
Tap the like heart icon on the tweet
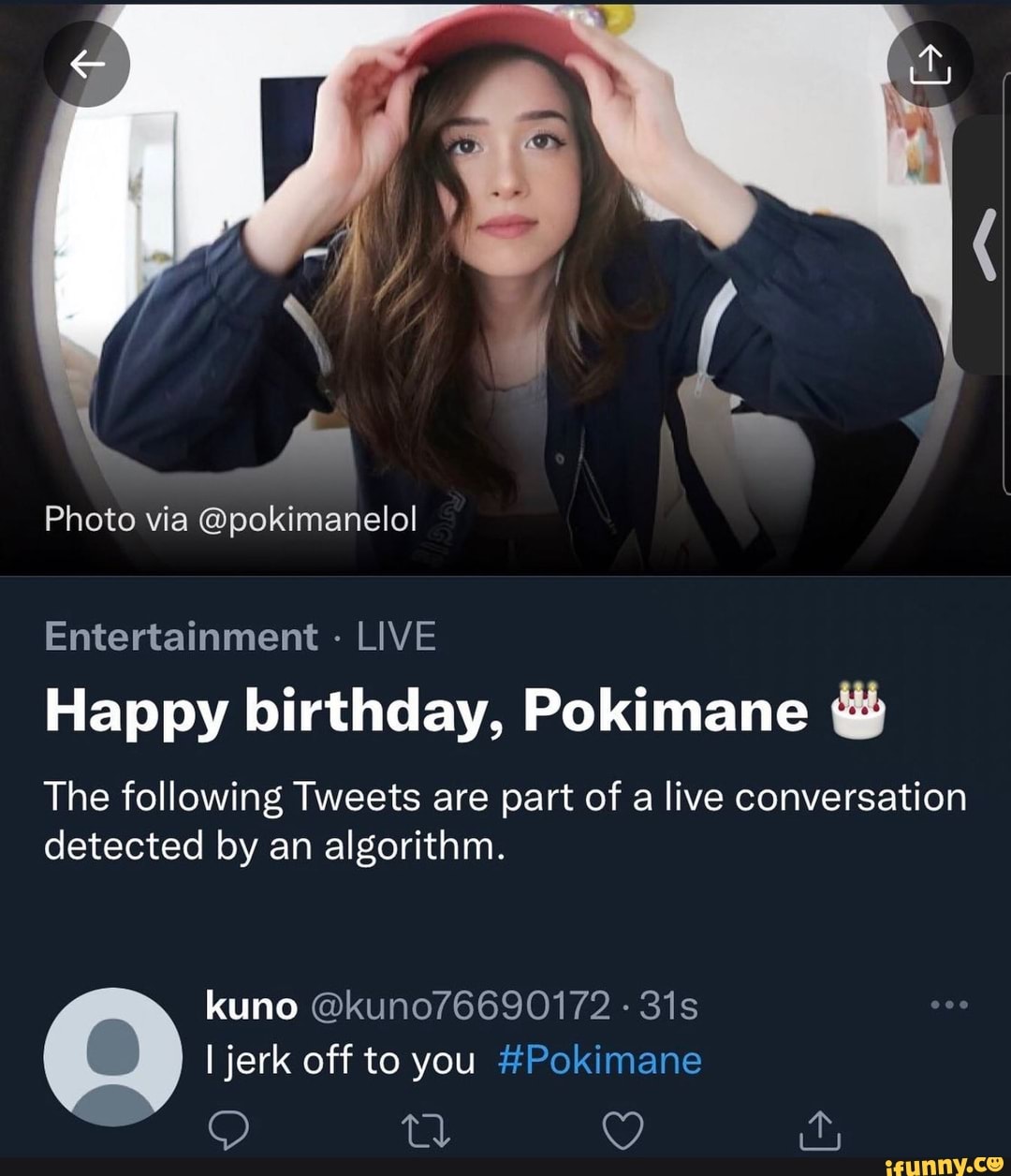point(624,1128)
